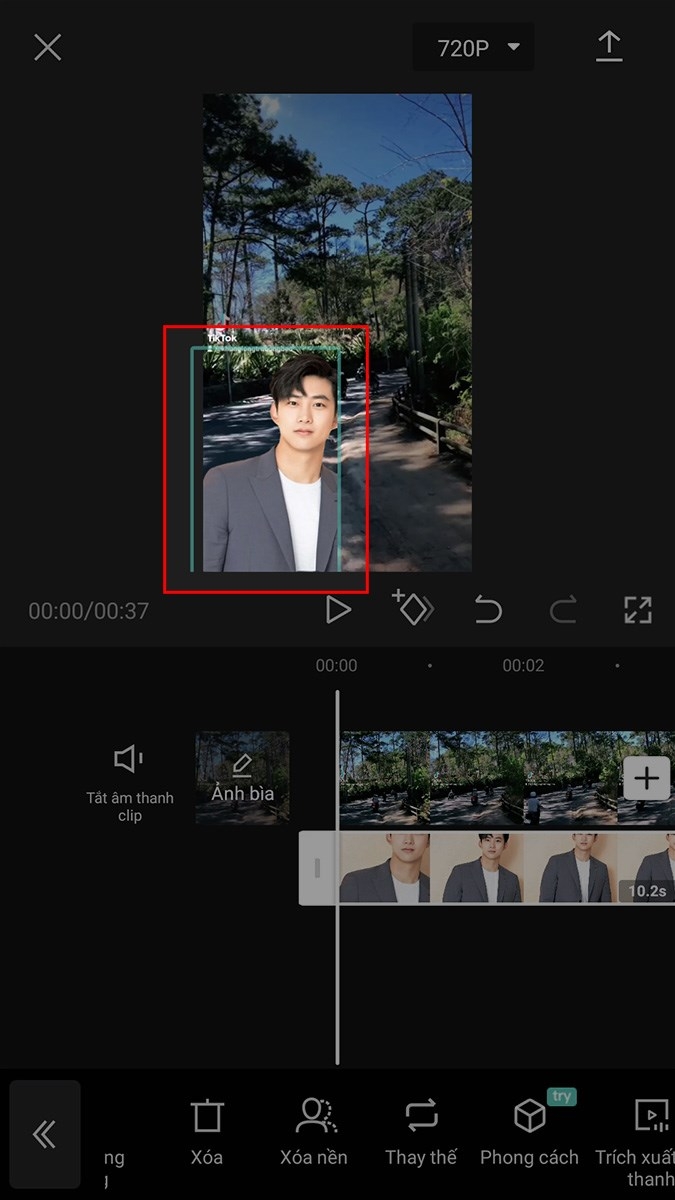Replace the clip (Thay thế)
Image resolution: width=675 pixels, height=1200 pixels.
coord(421,1133)
